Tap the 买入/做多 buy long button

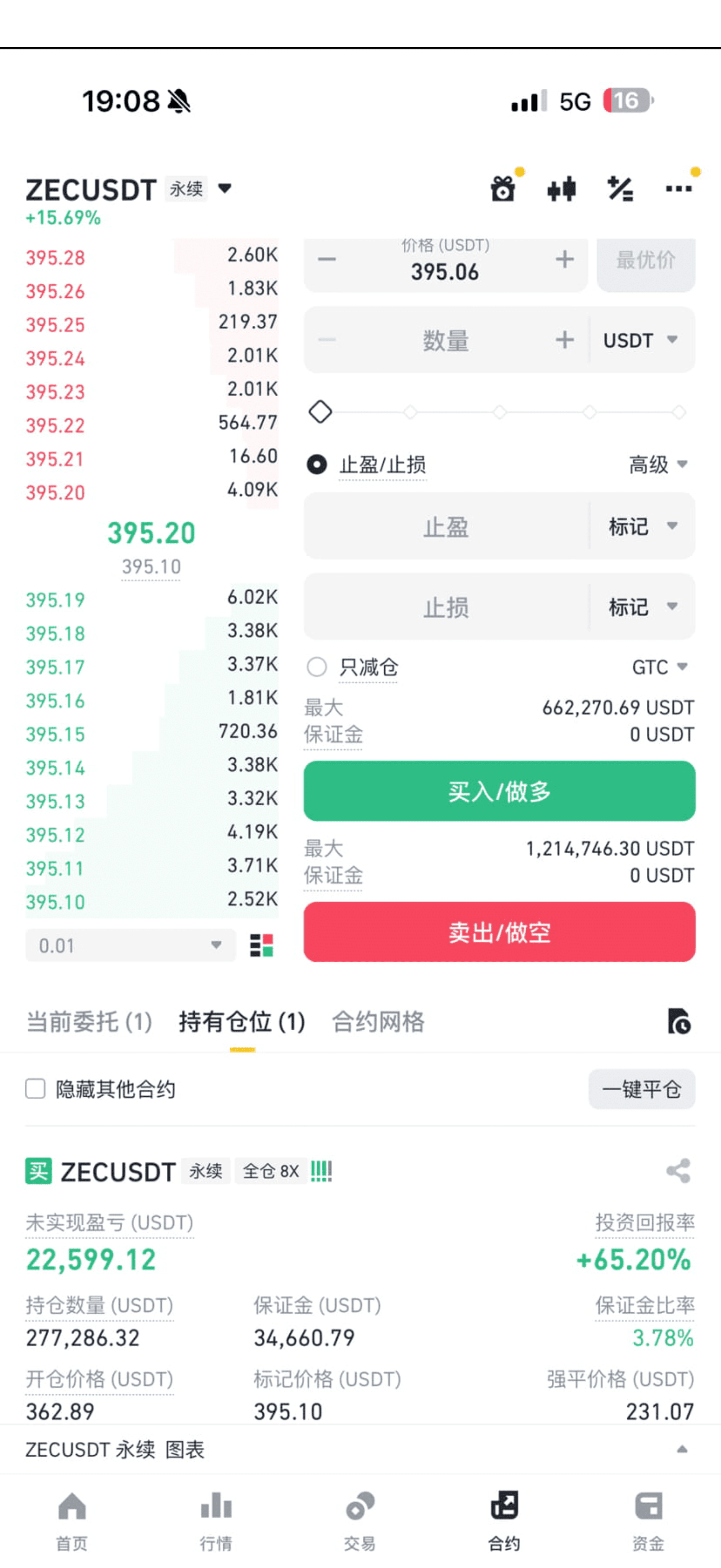coord(499,791)
